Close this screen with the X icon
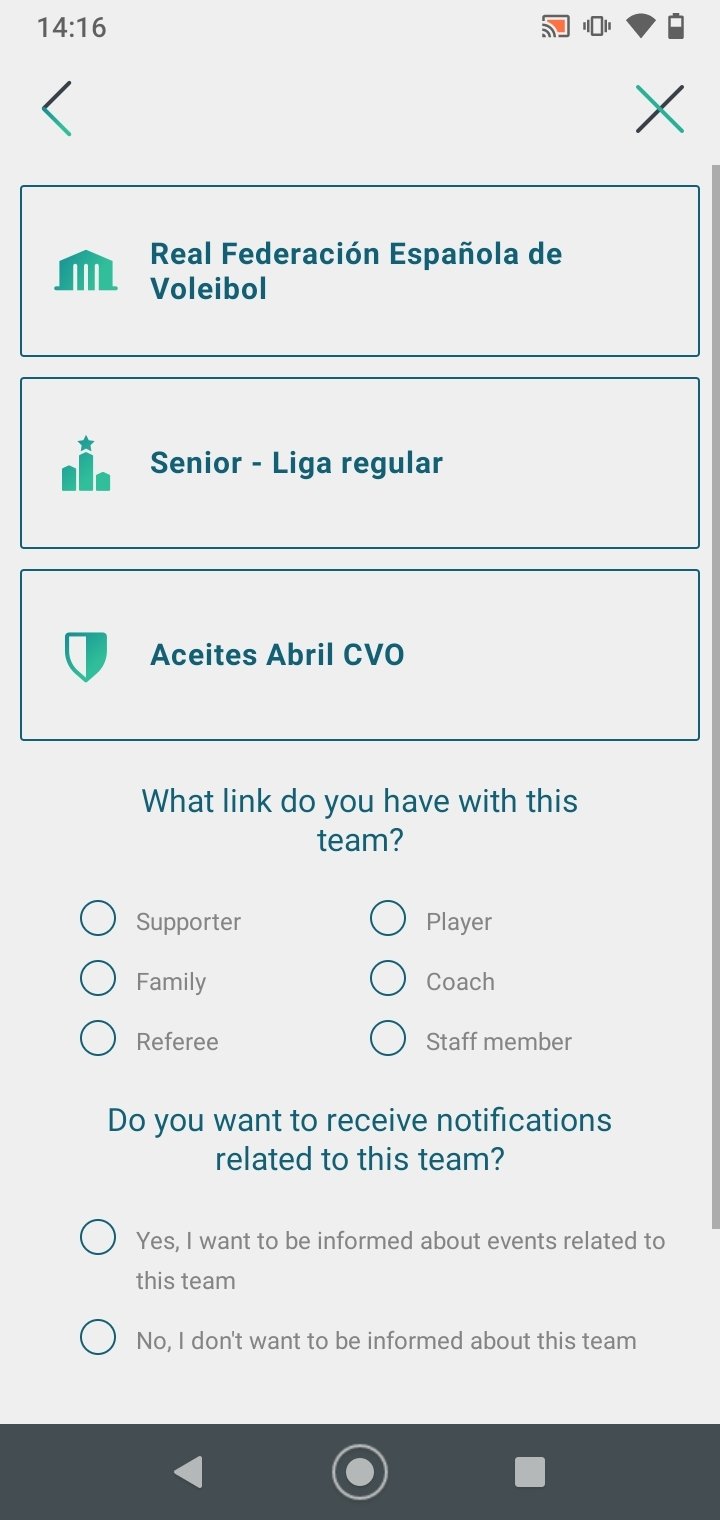The image size is (720, 1520). 660,109
